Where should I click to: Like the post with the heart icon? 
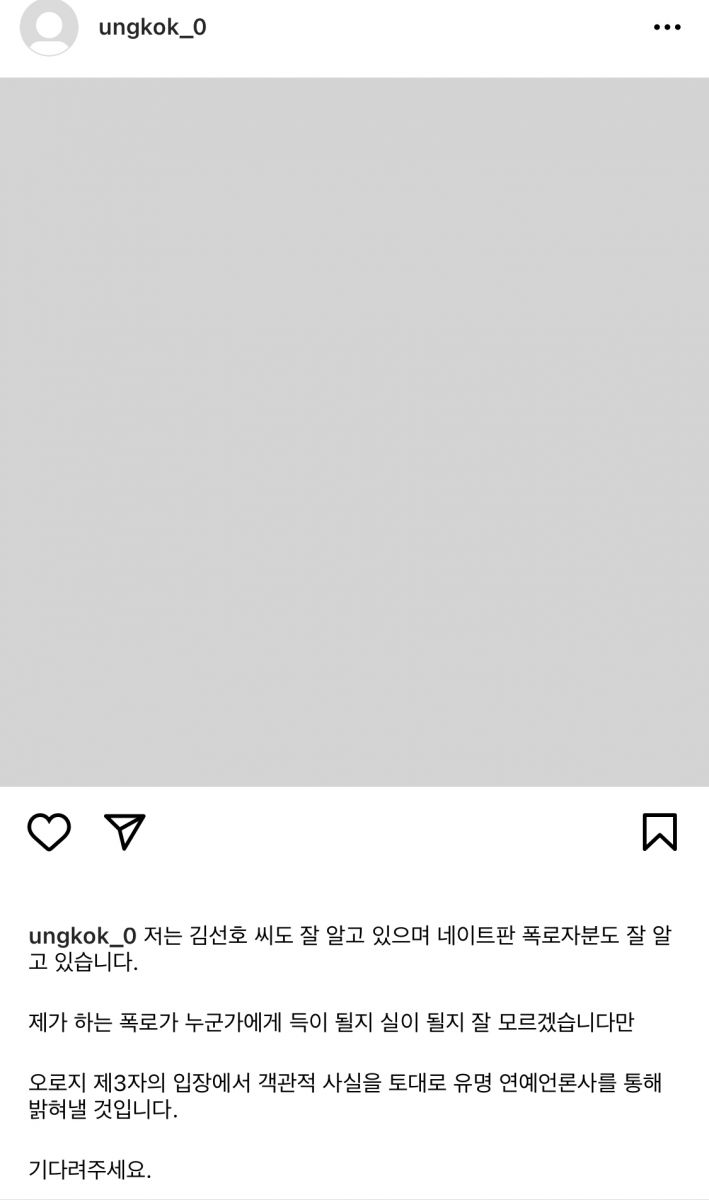click(x=49, y=832)
